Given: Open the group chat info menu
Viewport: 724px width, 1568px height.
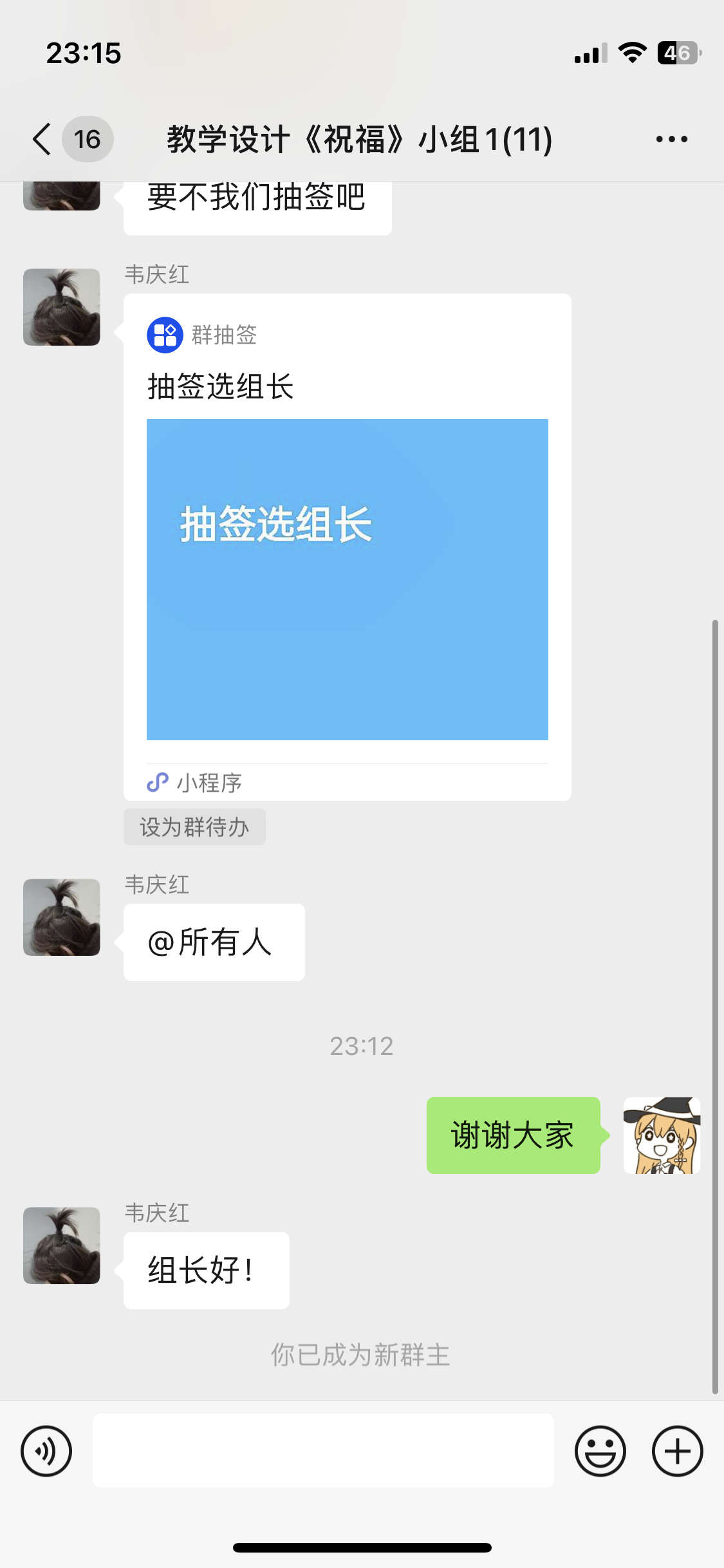Looking at the screenshot, I should point(671,139).
